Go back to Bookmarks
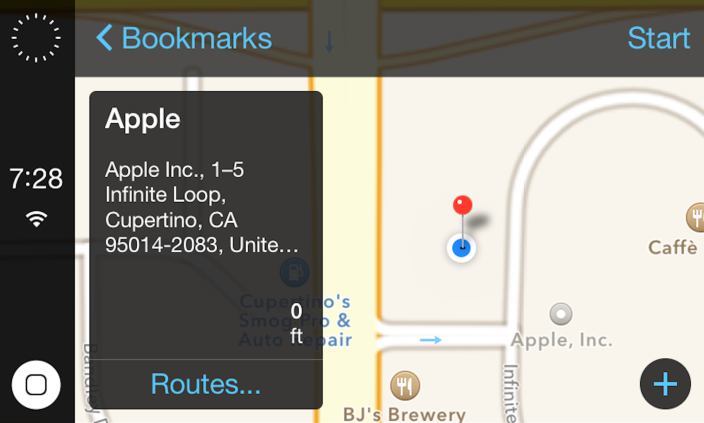 pyautogui.click(x=184, y=38)
